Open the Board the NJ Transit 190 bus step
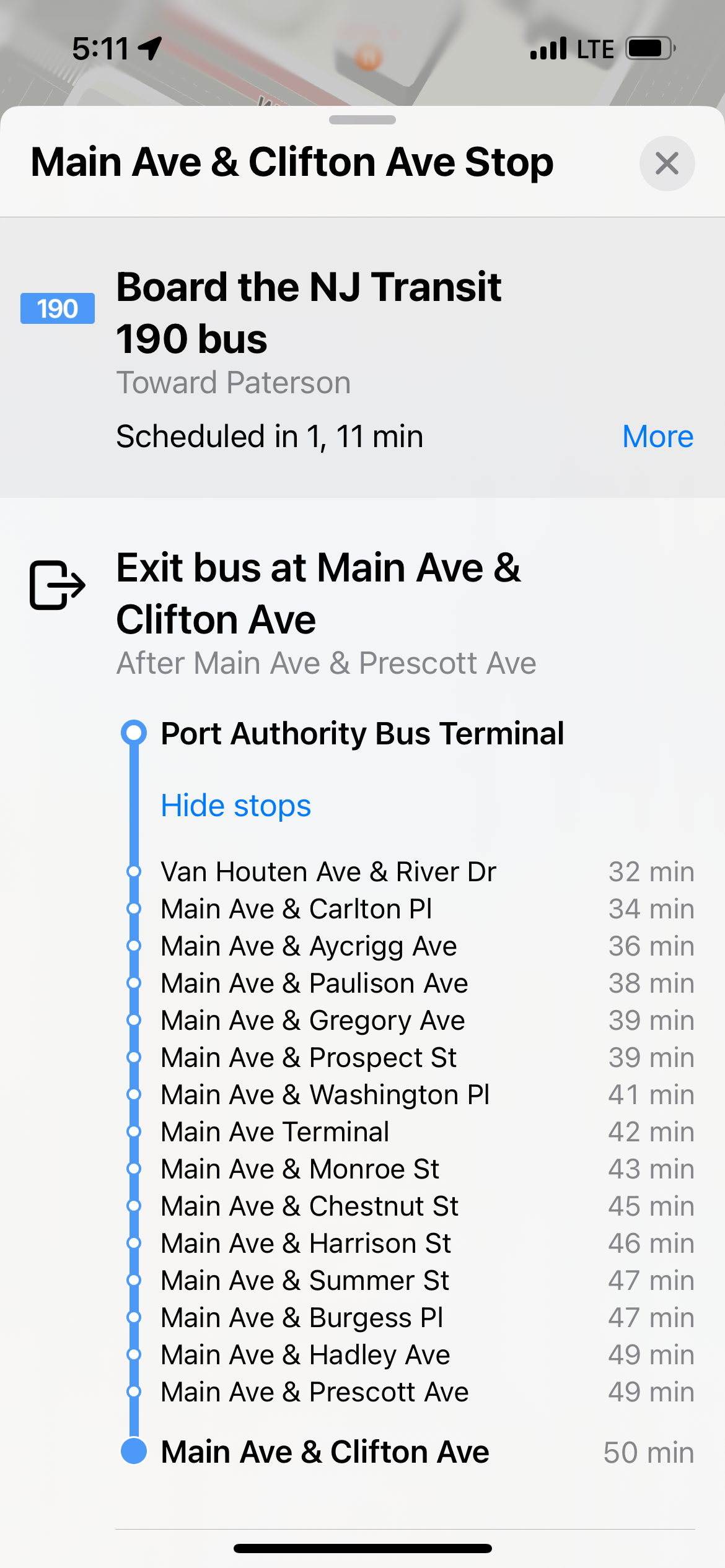This screenshot has width=725, height=1568. [309, 313]
